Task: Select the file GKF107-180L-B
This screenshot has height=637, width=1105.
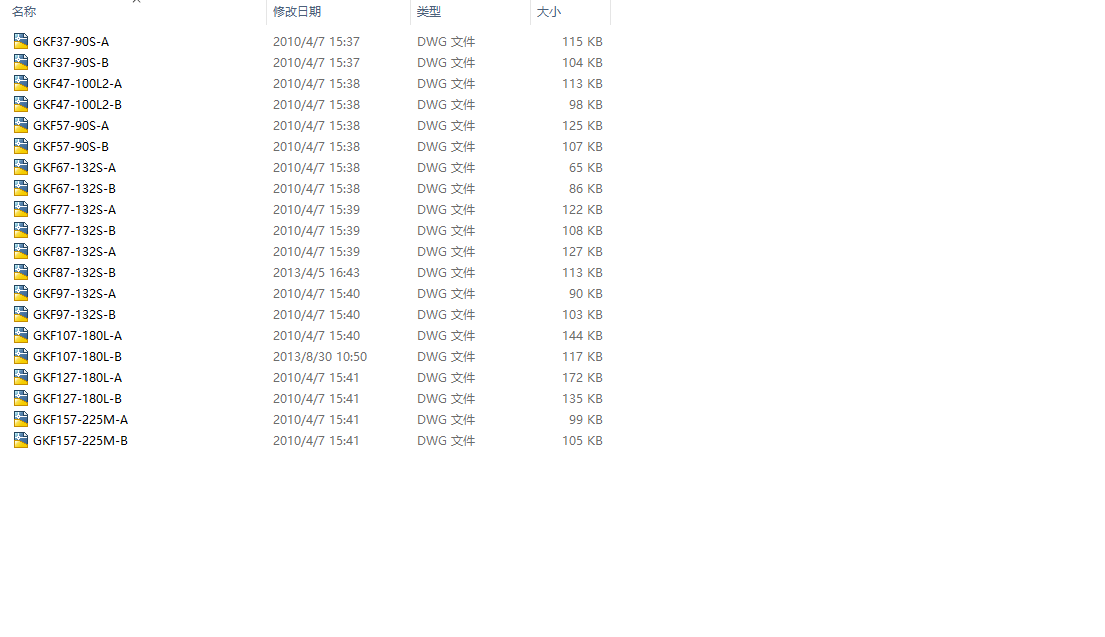Action: tap(77, 357)
